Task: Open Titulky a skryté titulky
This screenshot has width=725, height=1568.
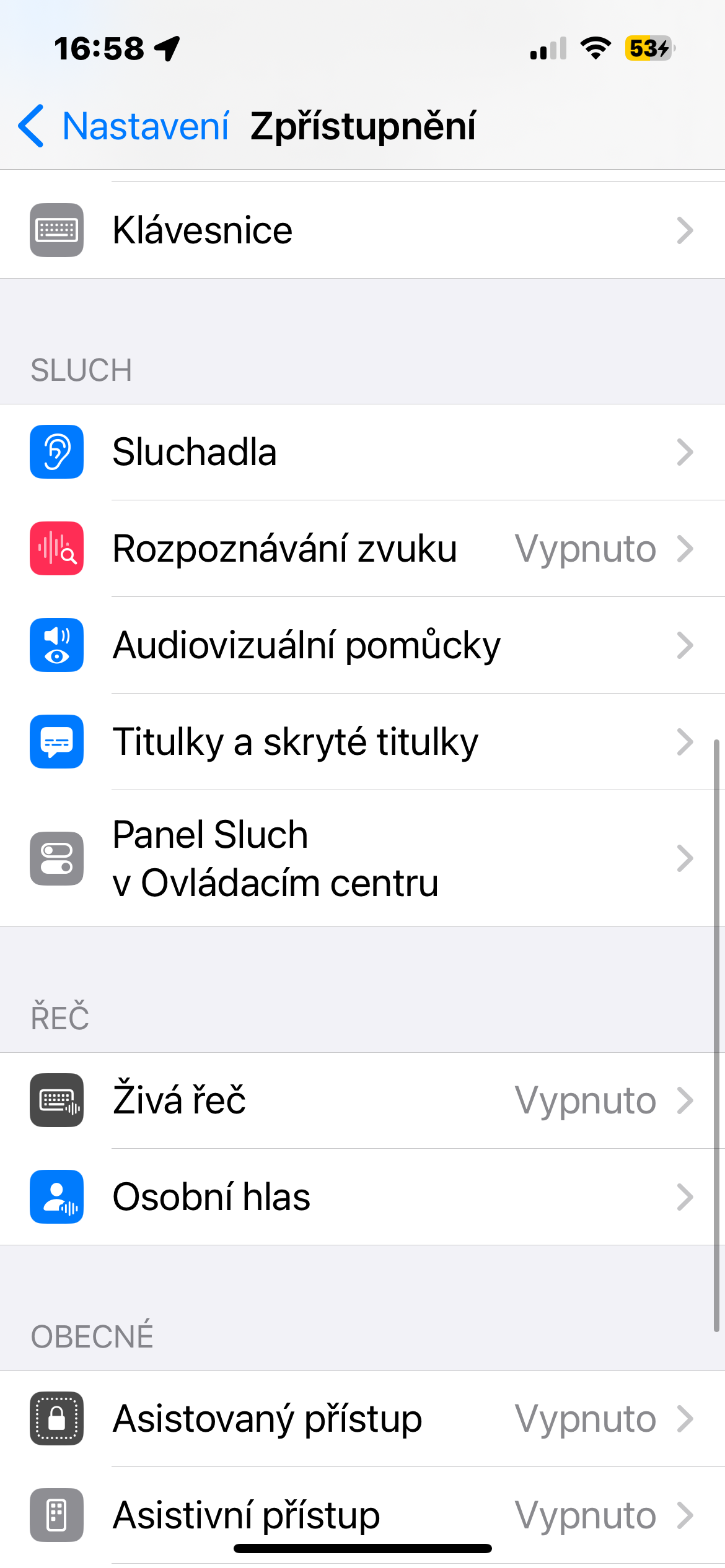Action: (x=362, y=742)
